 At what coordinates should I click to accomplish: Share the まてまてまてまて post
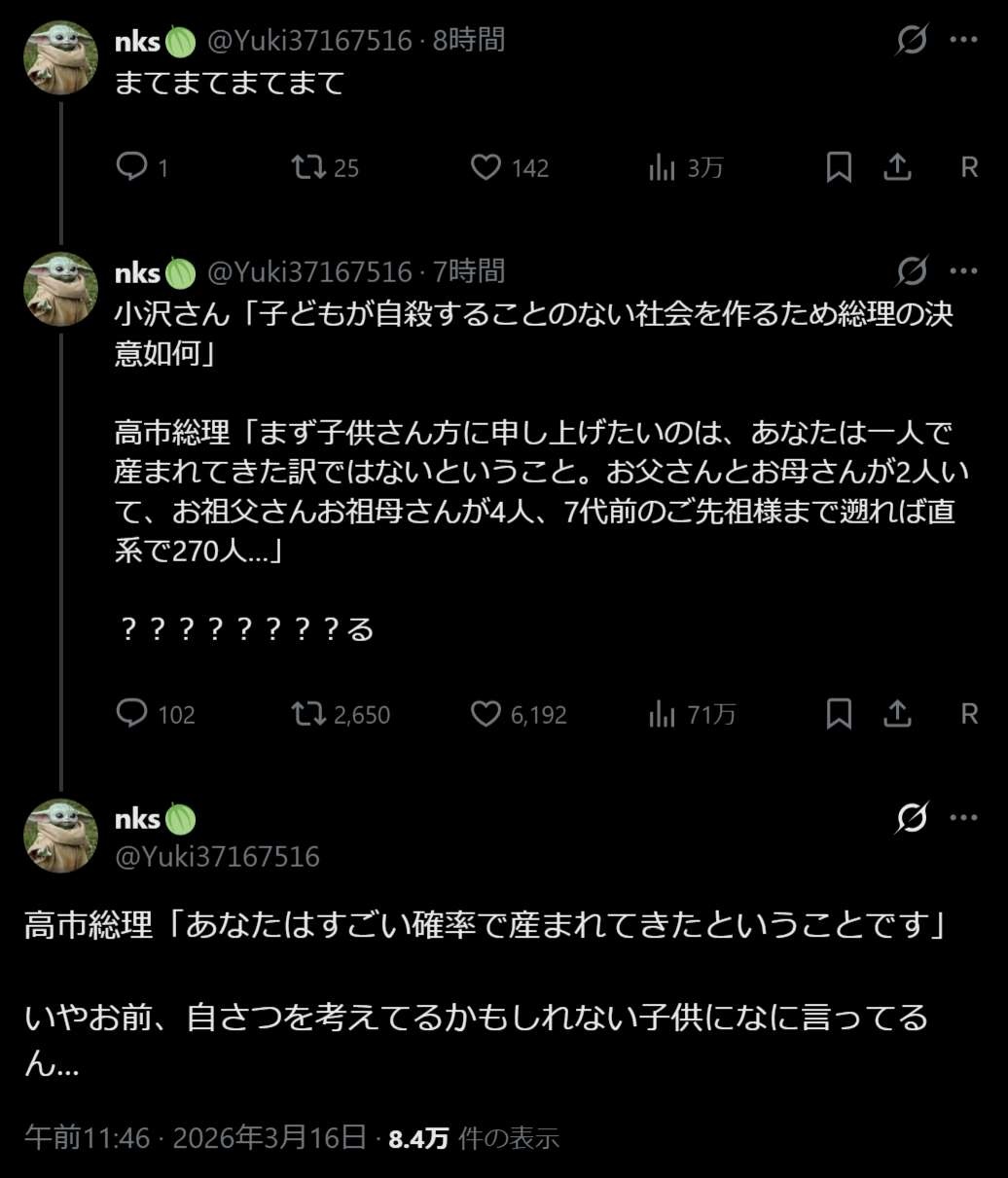coord(897,167)
